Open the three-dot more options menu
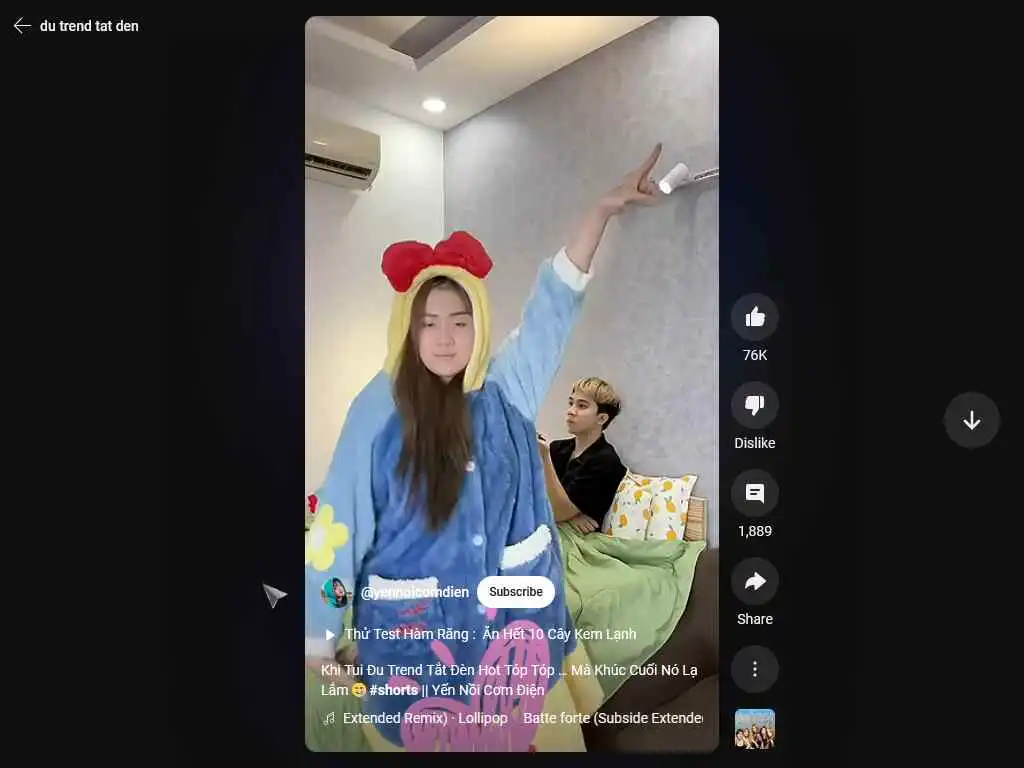Screen dimensions: 1024x768 coord(754,669)
